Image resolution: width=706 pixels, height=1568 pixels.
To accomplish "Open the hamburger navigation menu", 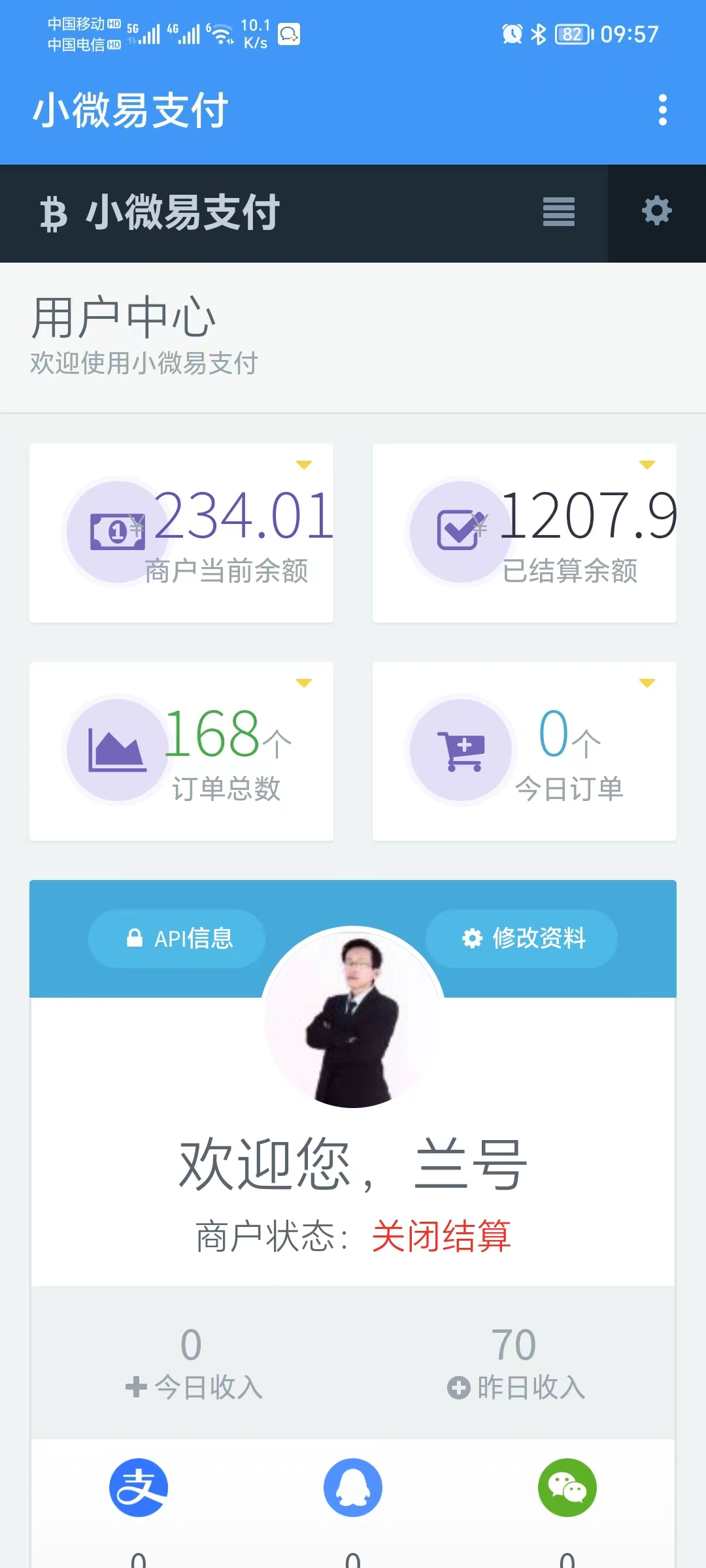I will [558, 212].
